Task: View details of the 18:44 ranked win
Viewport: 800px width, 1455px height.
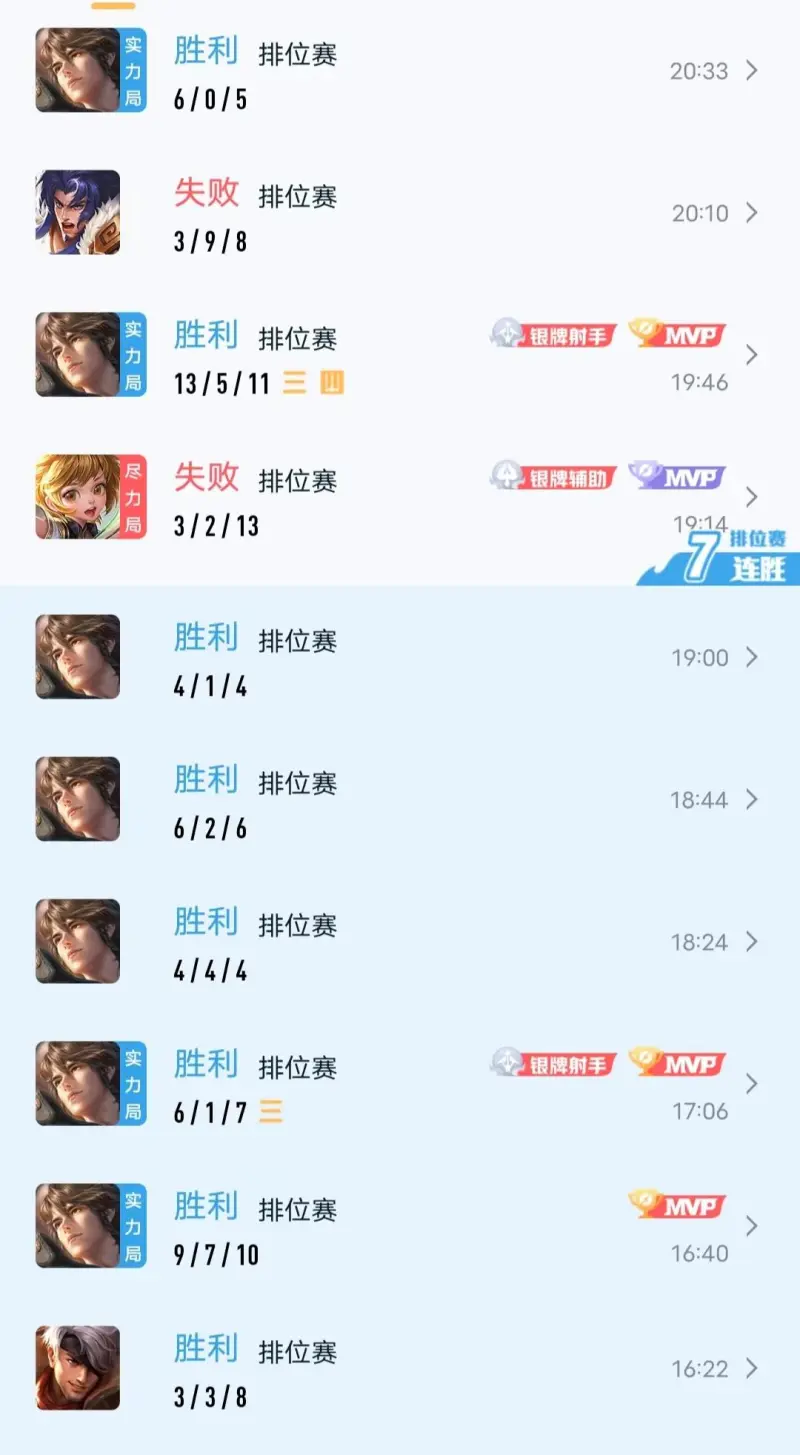Action: [400, 799]
